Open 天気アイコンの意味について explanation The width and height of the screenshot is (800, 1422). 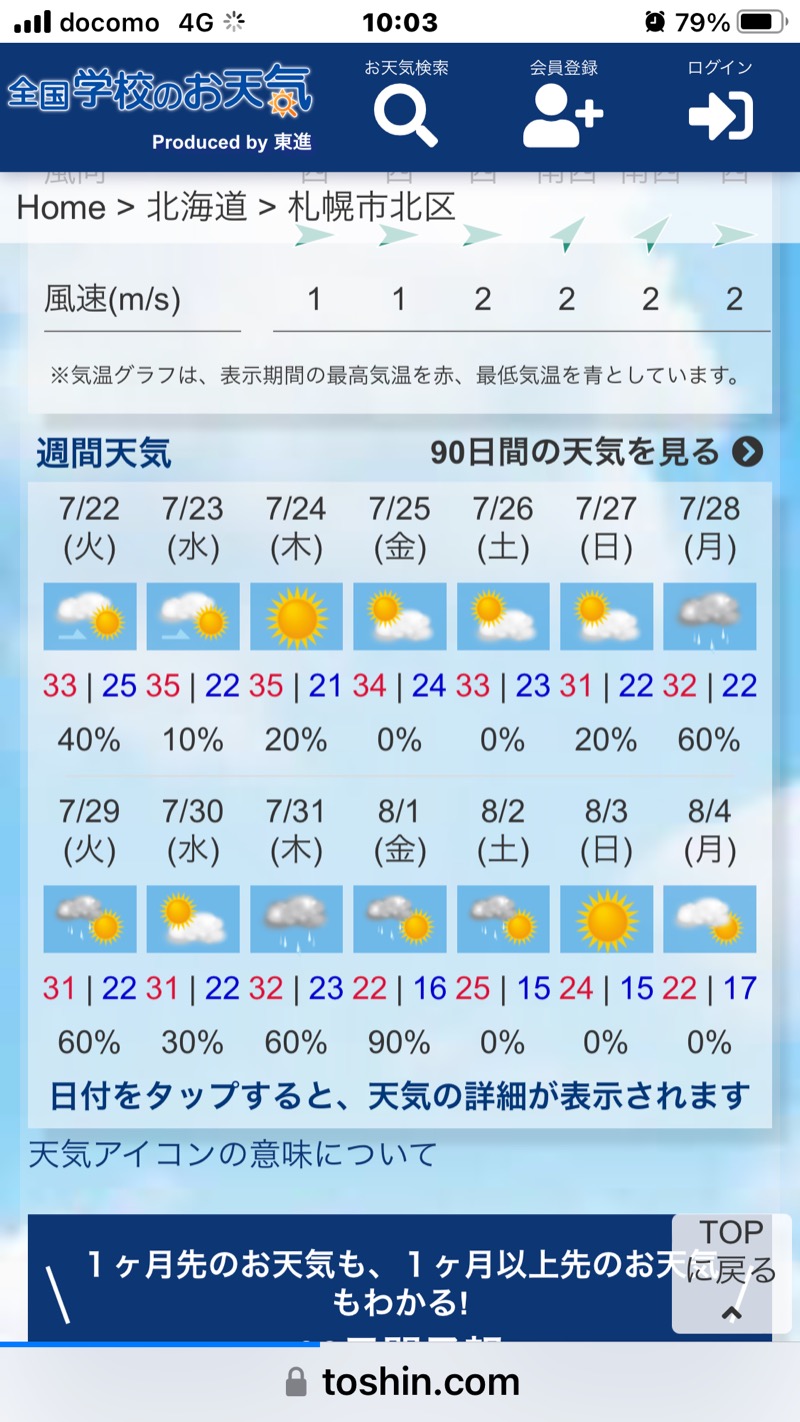pyautogui.click(x=233, y=1155)
